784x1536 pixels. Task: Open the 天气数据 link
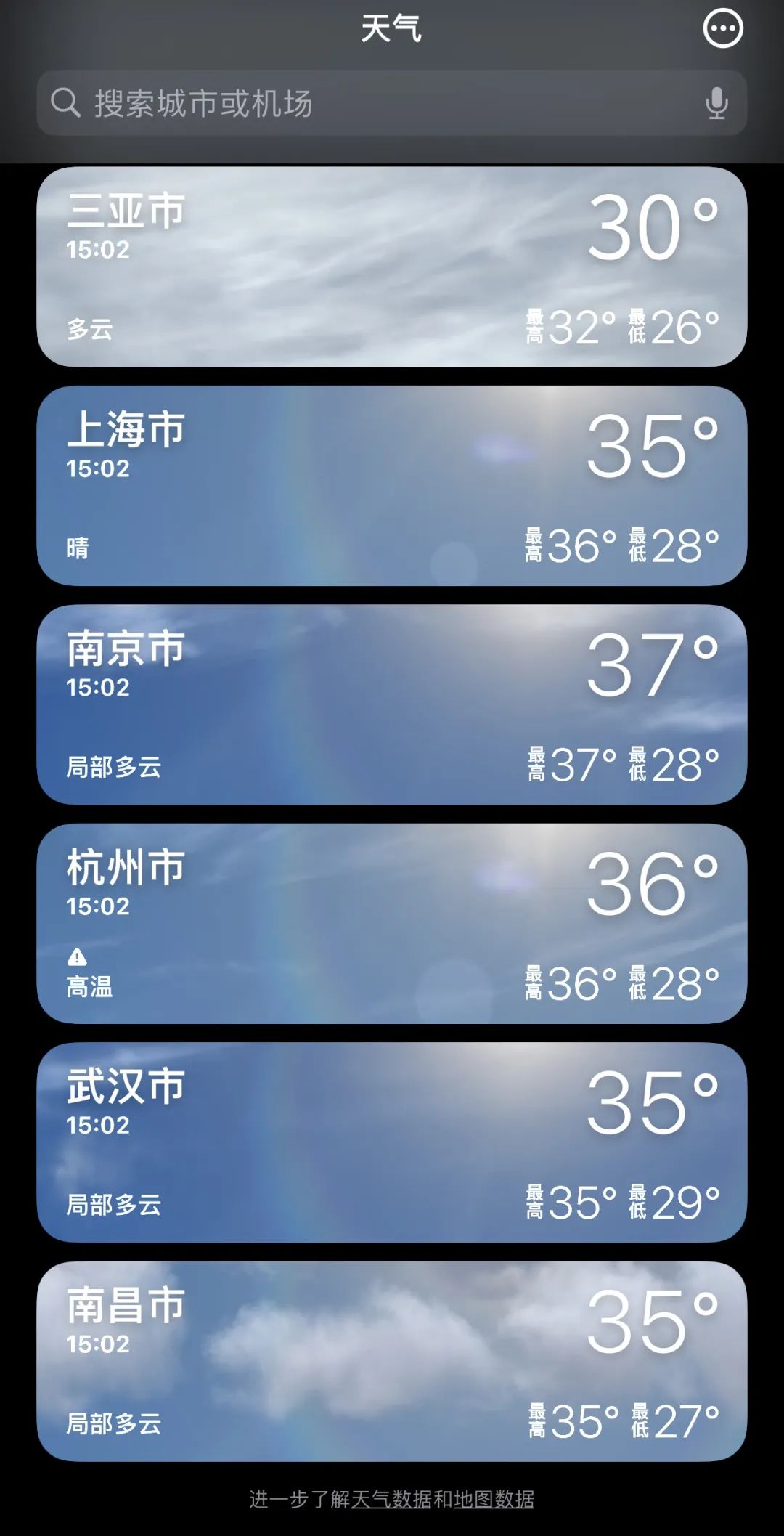click(391, 1499)
